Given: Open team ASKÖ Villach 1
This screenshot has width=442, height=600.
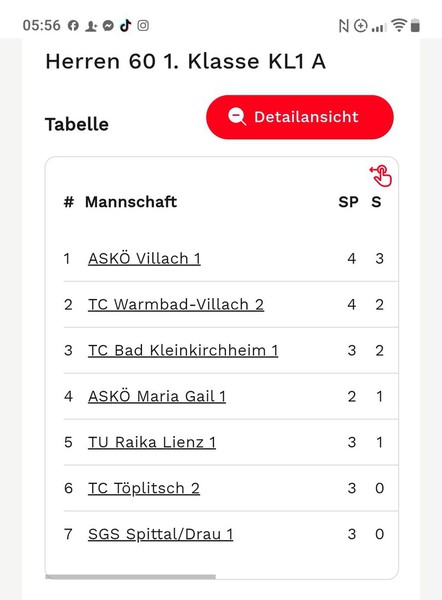Looking at the screenshot, I should click(x=144, y=259).
